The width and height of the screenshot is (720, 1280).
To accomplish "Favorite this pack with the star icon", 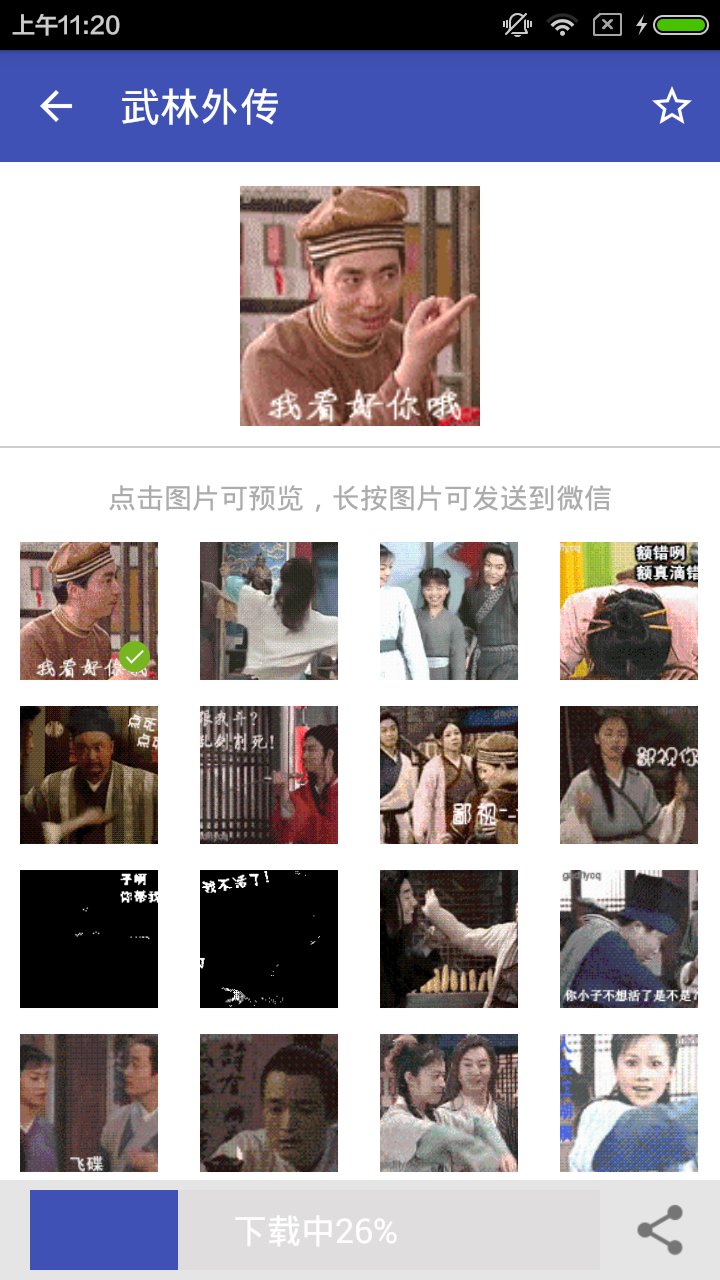I will (x=672, y=105).
